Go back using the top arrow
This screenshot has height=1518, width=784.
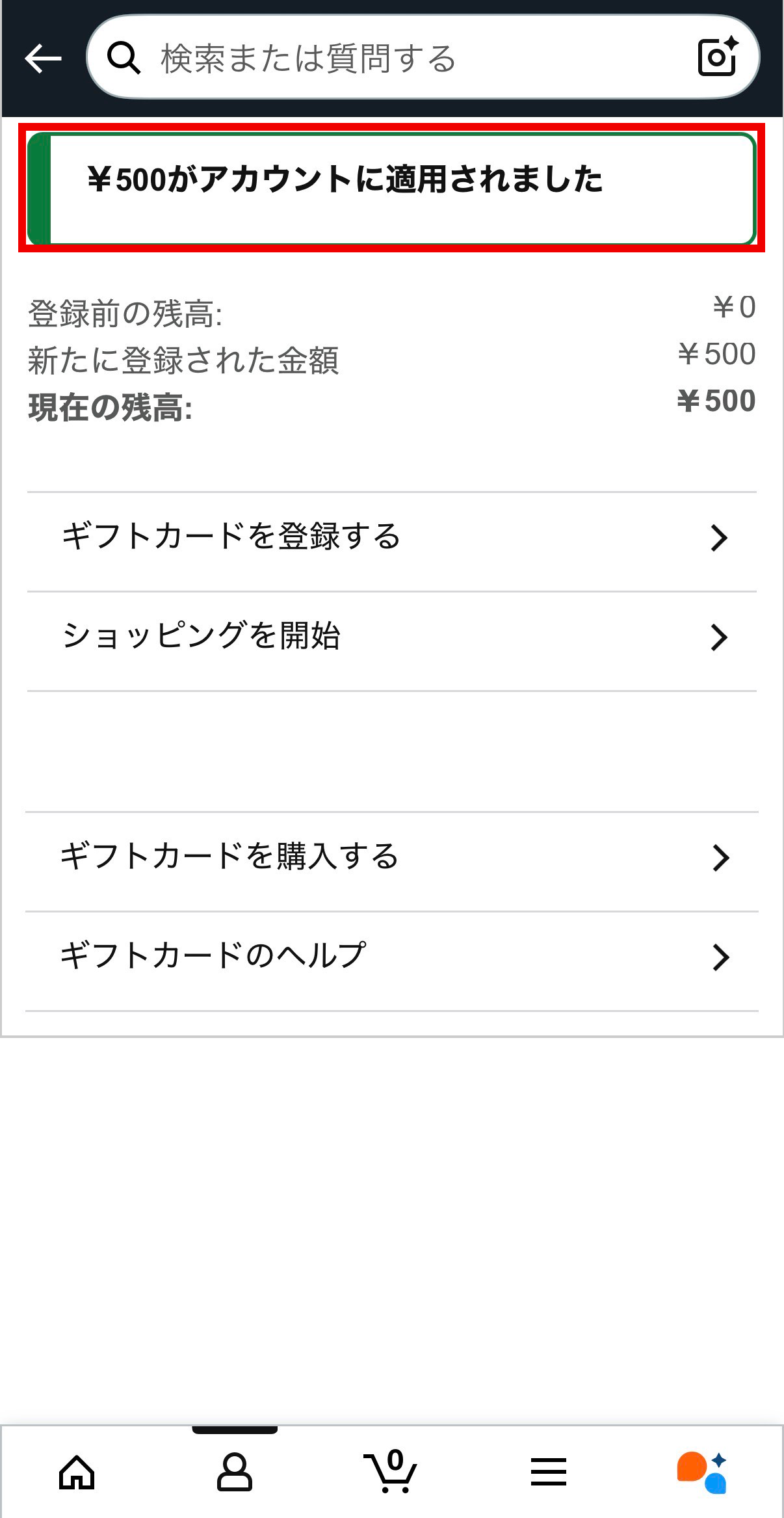tap(43, 59)
